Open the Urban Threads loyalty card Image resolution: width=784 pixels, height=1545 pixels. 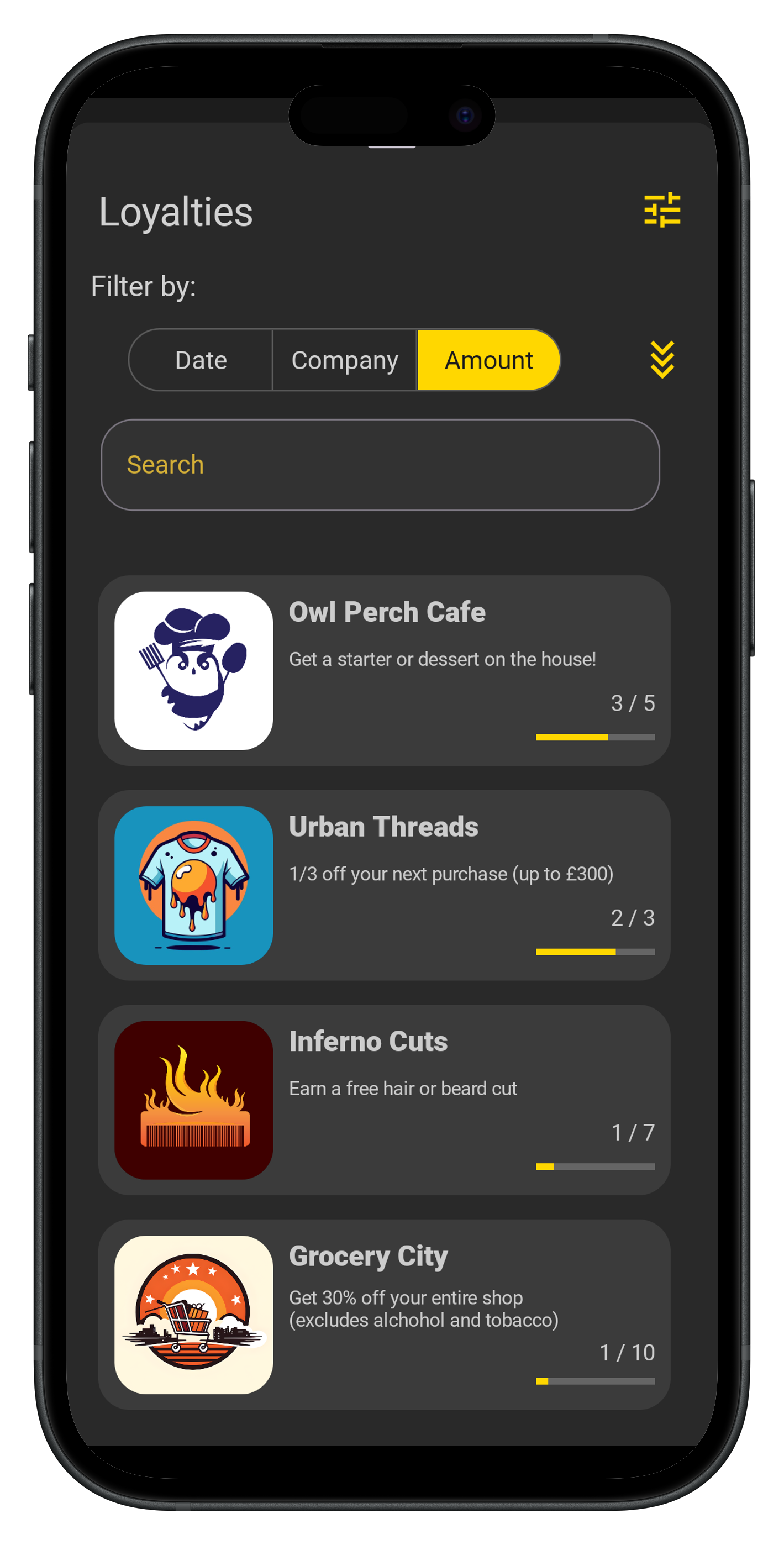pyautogui.click(x=384, y=885)
